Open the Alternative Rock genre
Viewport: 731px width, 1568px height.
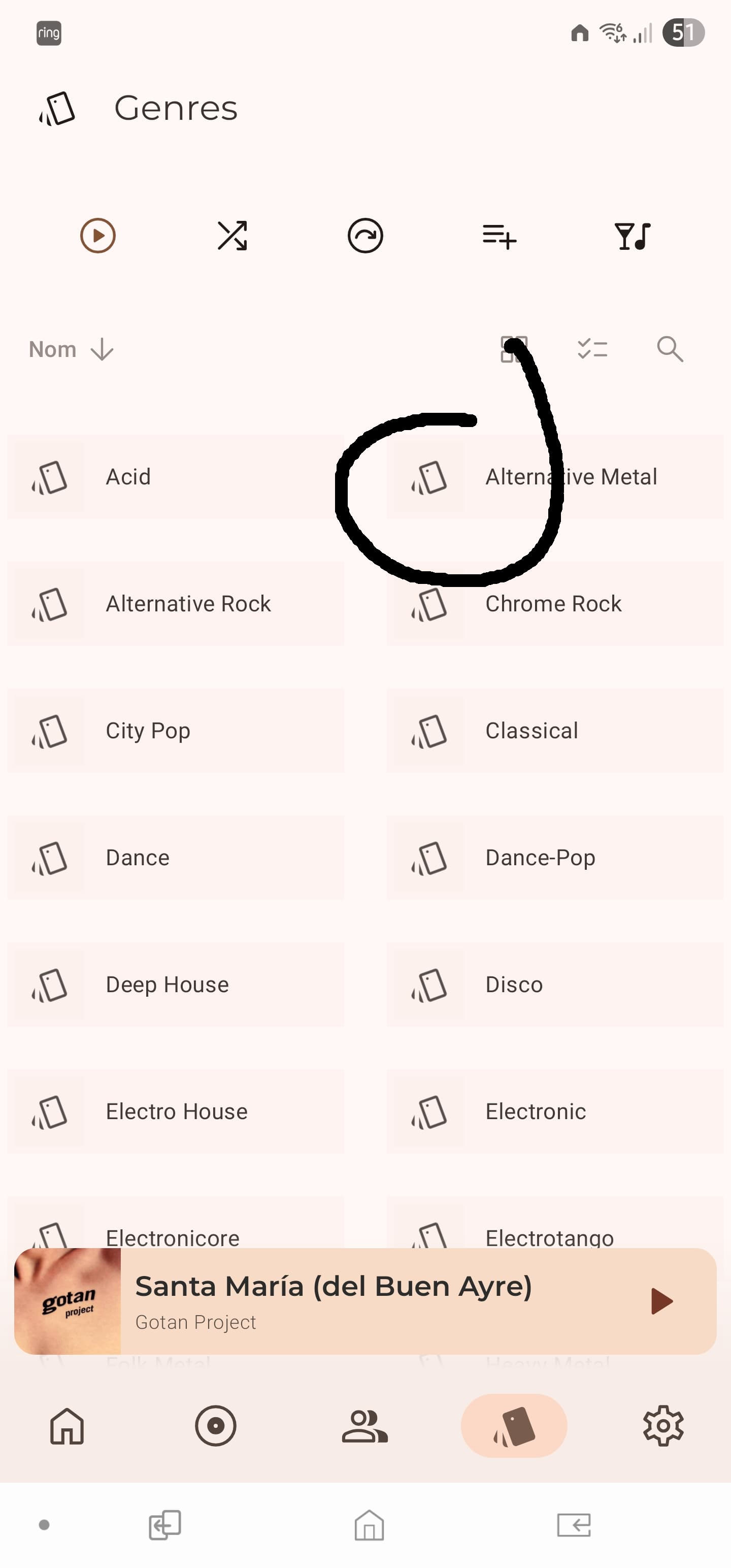tap(175, 604)
